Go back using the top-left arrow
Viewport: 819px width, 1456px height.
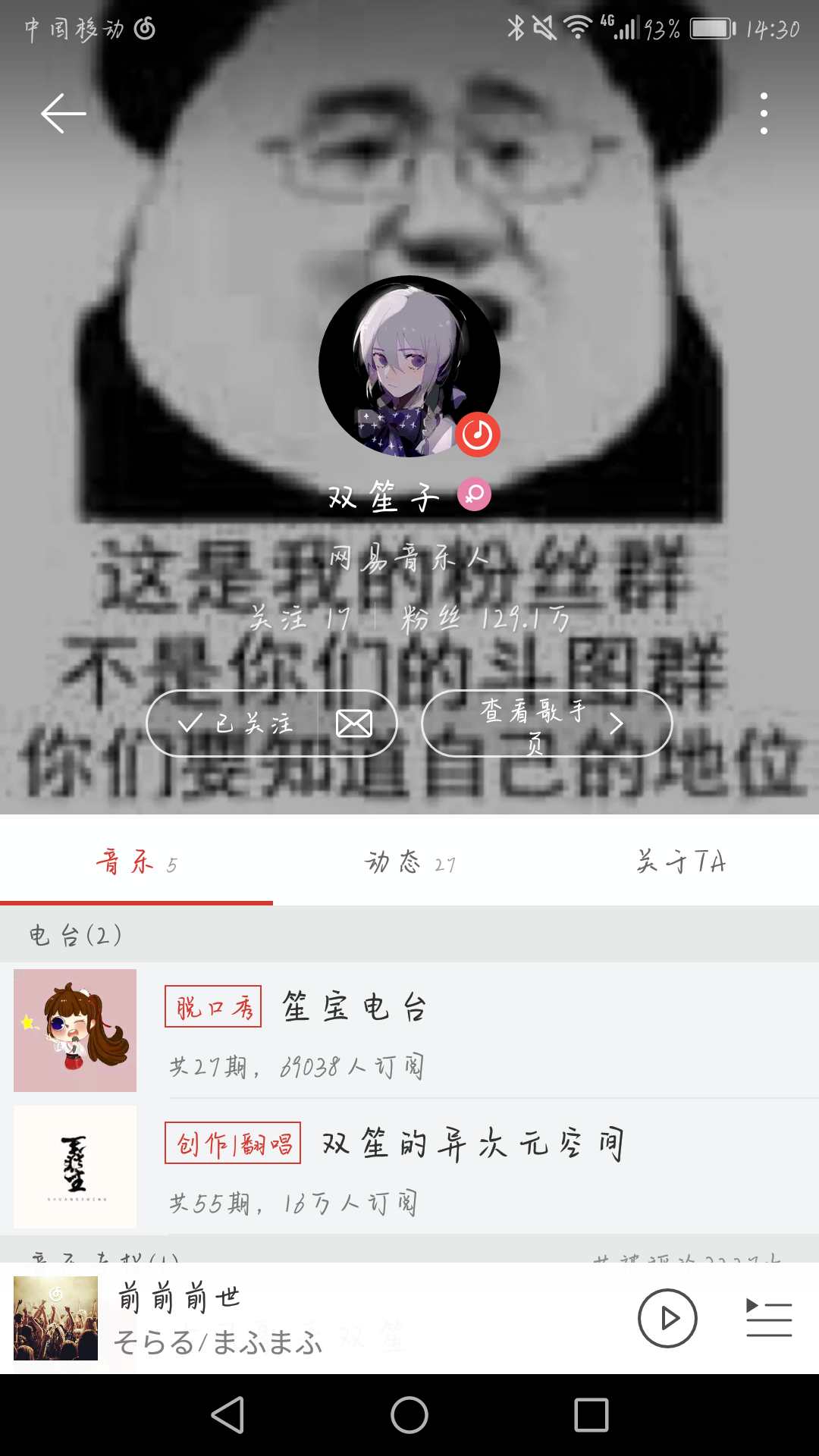(x=63, y=114)
